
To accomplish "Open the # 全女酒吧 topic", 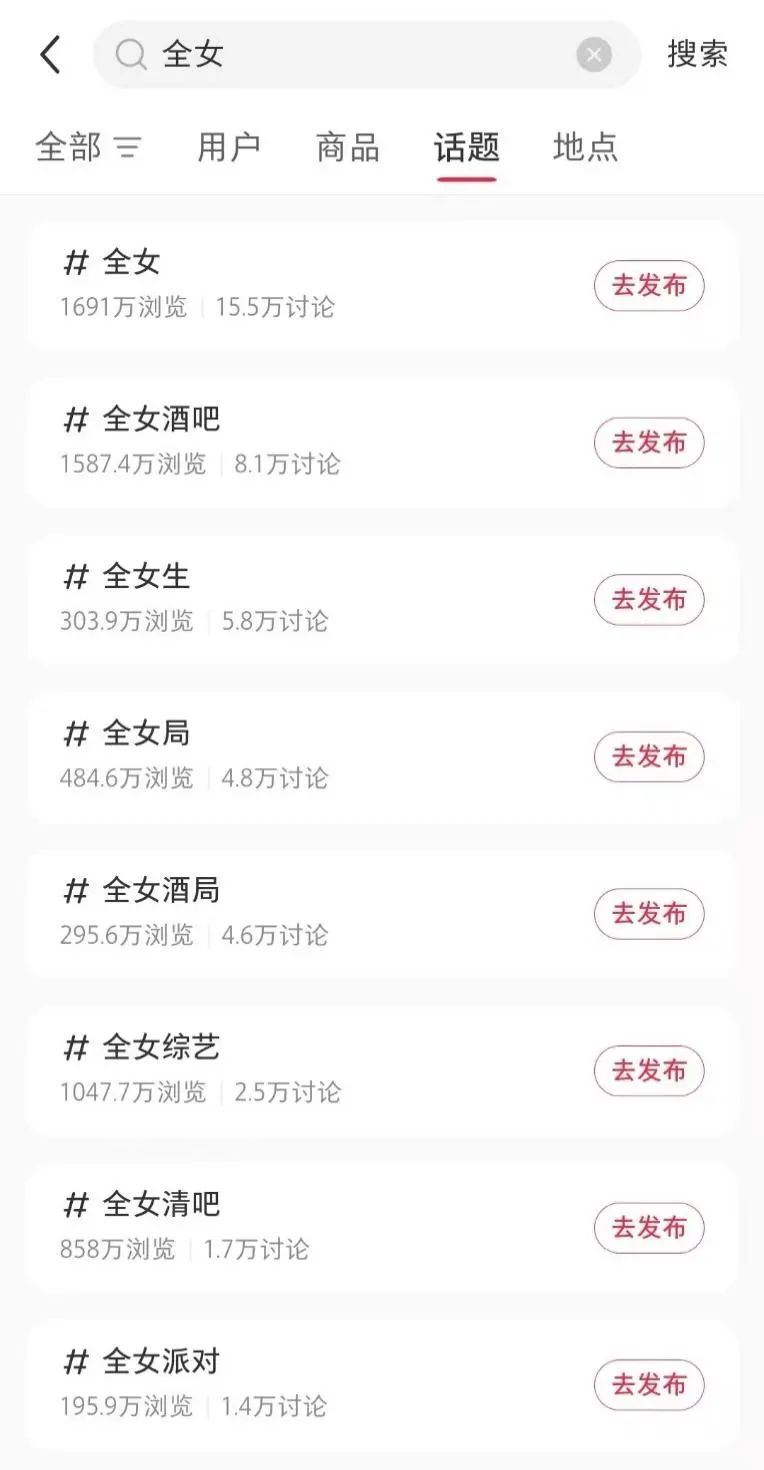I will [300, 442].
